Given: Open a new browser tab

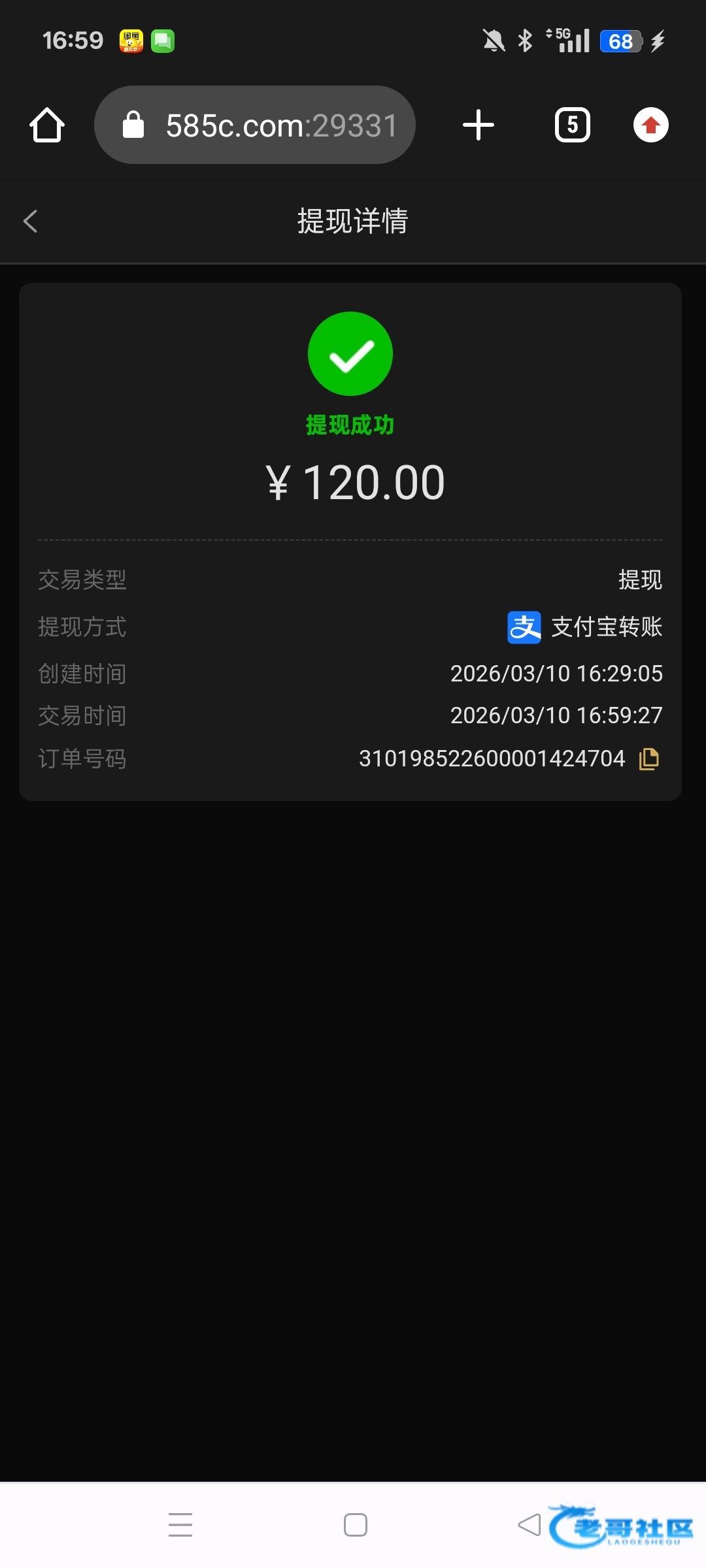Looking at the screenshot, I should coord(479,125).
